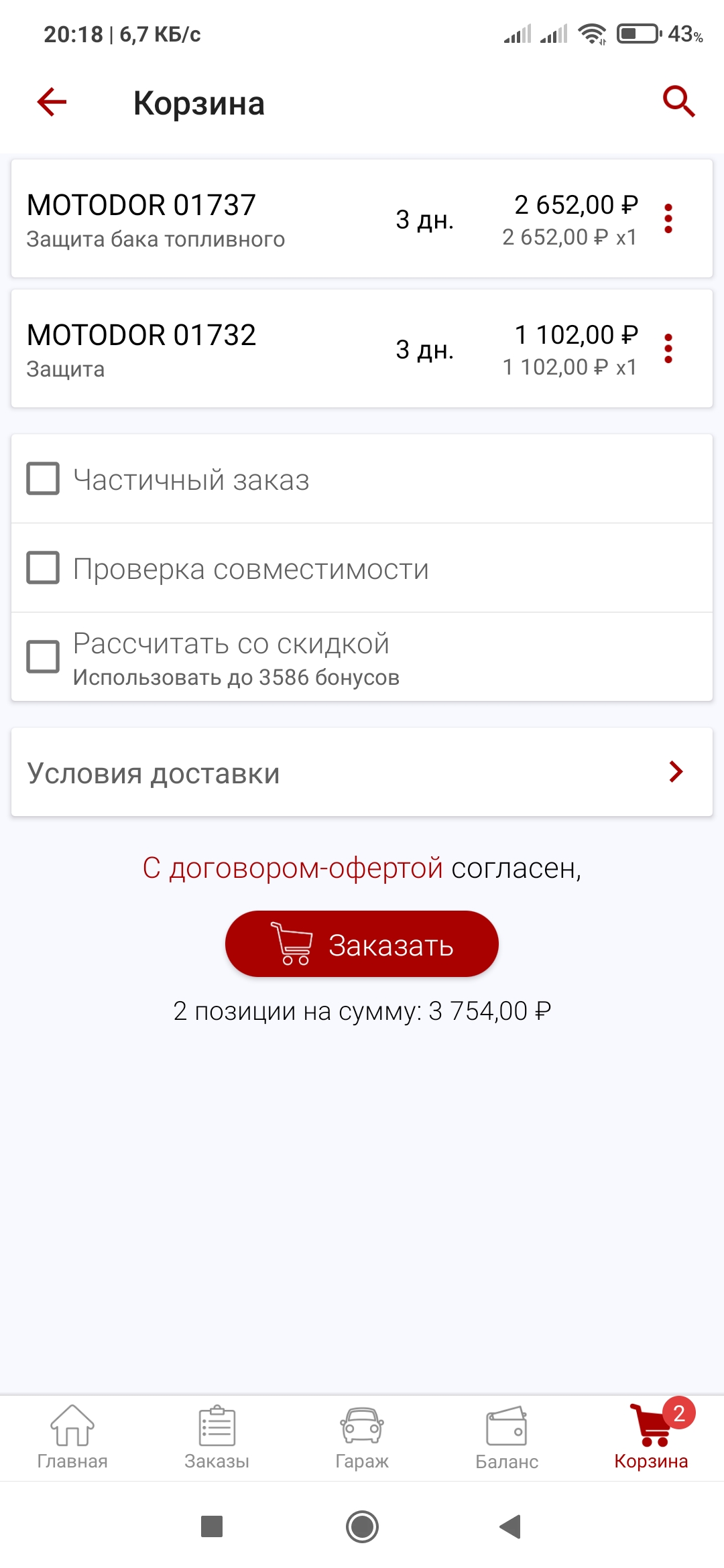The height and width of the screenshot is (1568, 724).
Task: Tap the Заказать button
Action: coord(362,944)
